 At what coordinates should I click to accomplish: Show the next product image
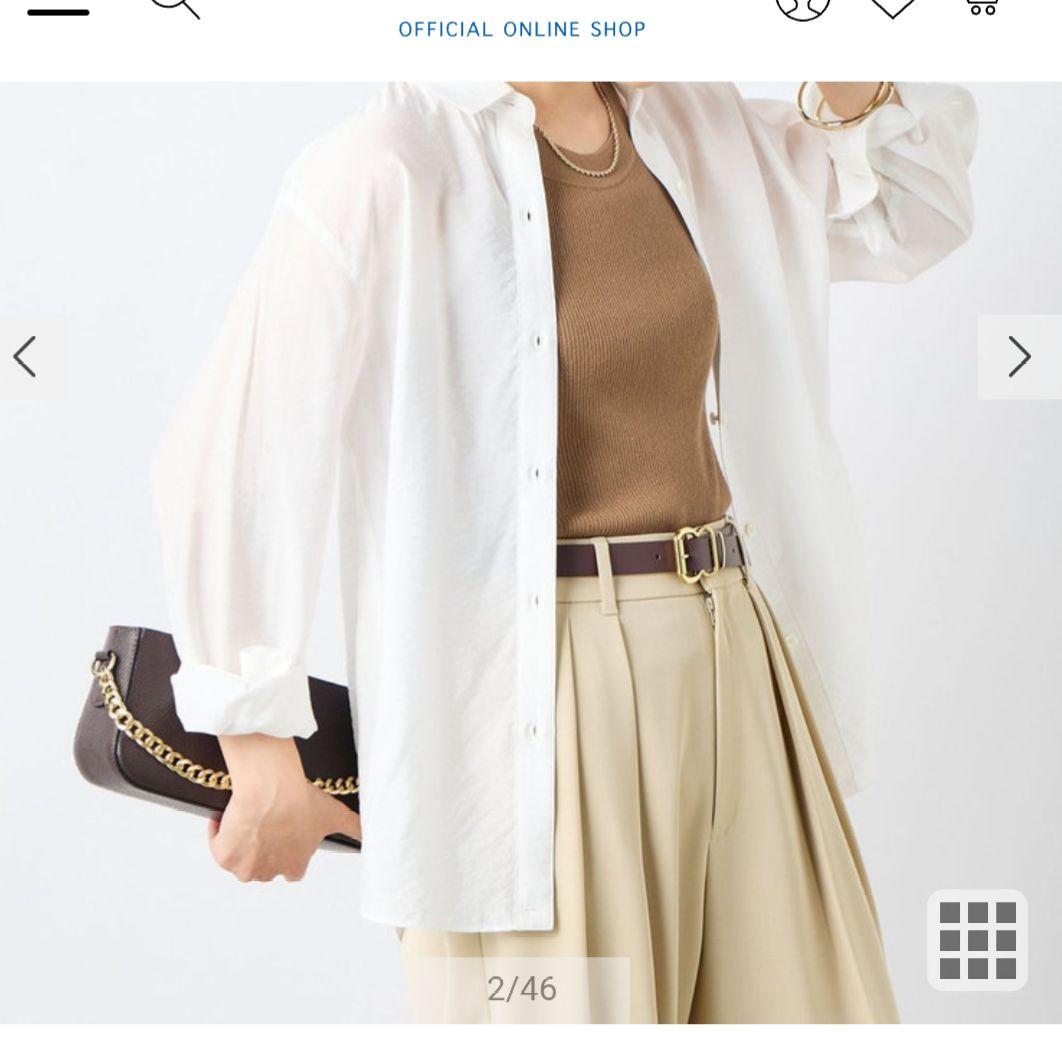[1018, 356]
